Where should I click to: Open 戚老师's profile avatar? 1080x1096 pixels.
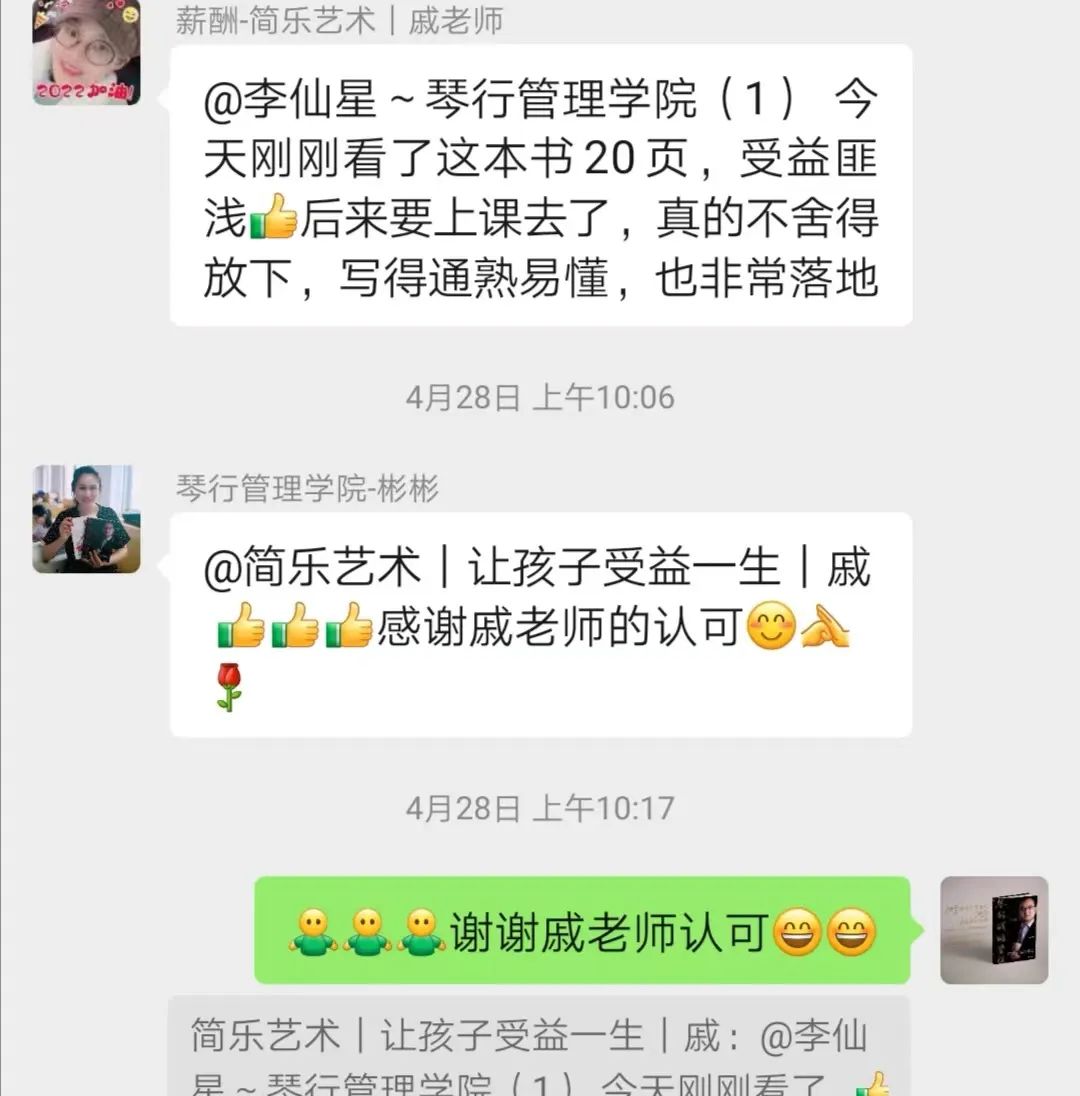click(86, 52)
